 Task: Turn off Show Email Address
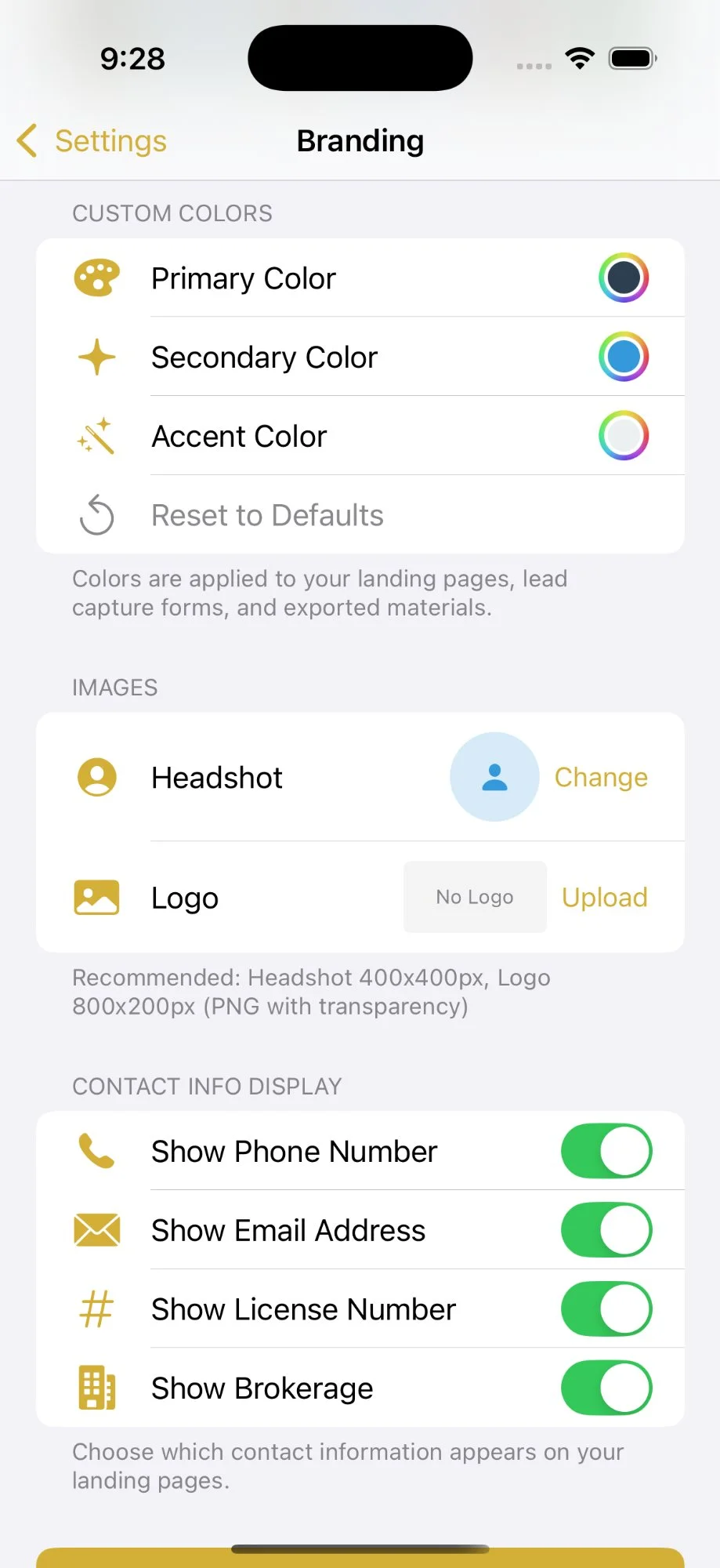606,1230
